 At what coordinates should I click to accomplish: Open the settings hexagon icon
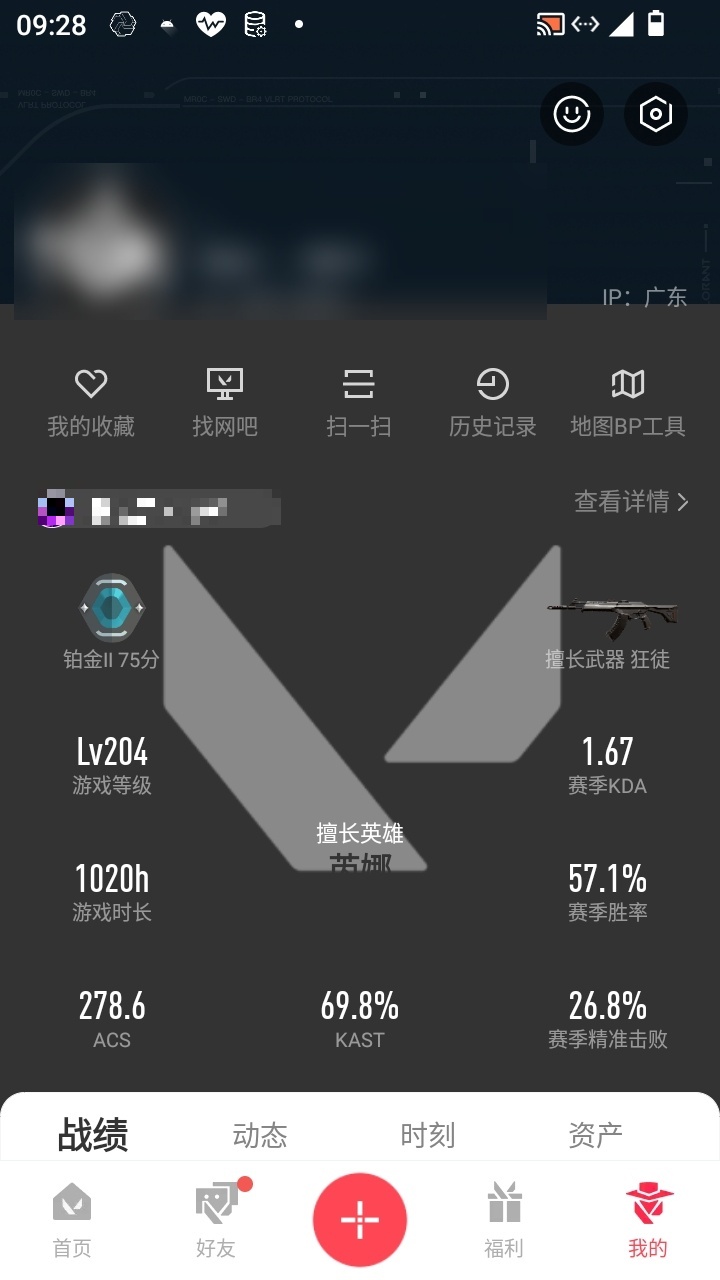(x=656, y=114)
